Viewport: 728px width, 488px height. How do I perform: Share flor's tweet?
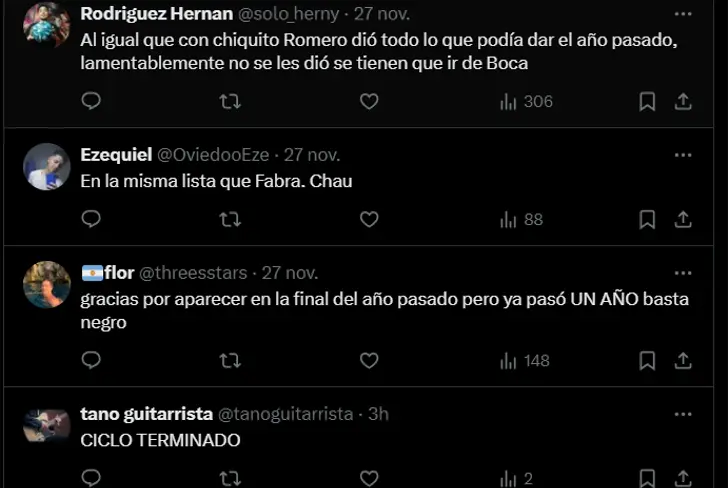(684, 360)
